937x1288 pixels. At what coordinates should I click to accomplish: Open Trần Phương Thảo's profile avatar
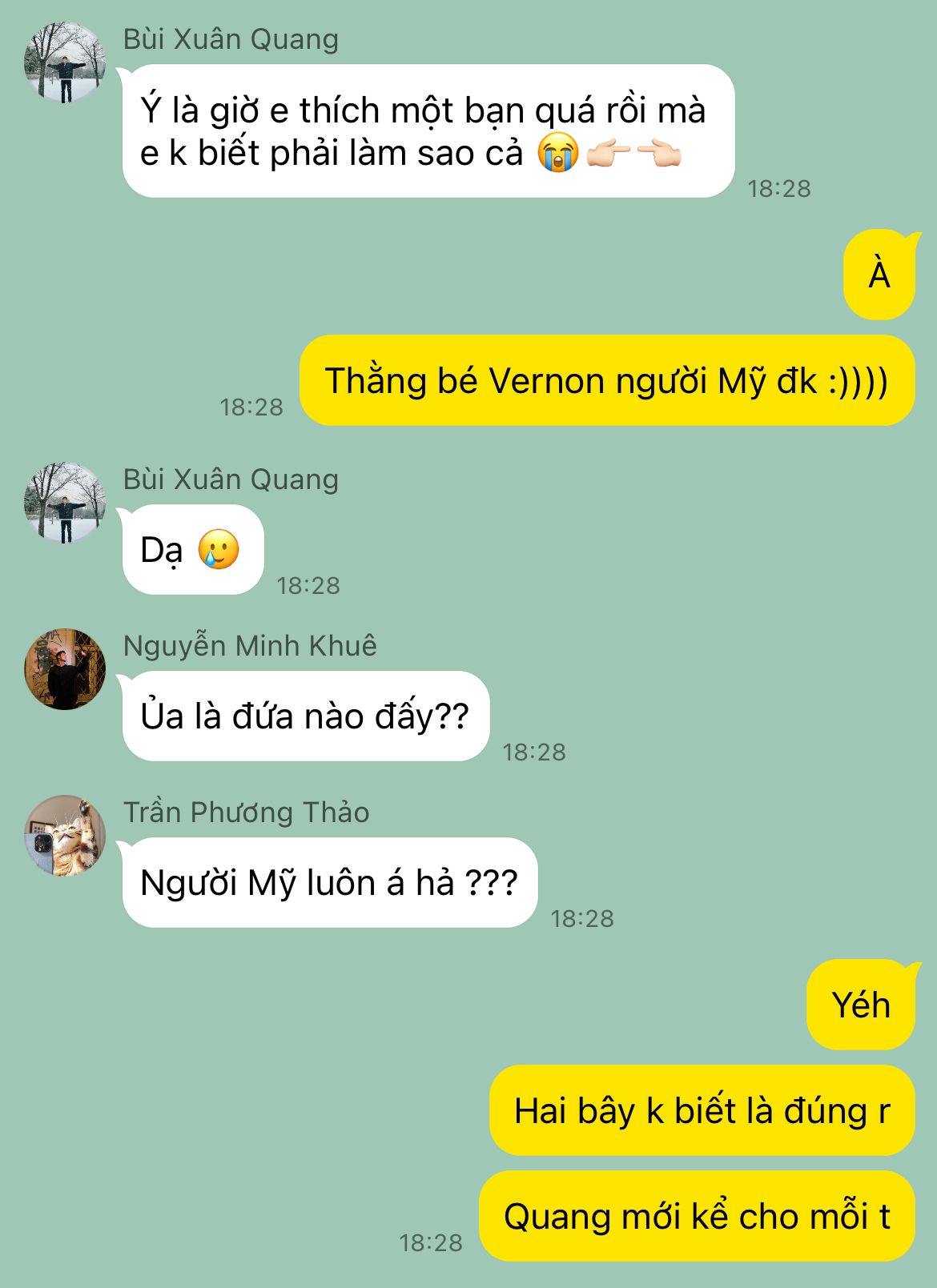coord(65,835)
